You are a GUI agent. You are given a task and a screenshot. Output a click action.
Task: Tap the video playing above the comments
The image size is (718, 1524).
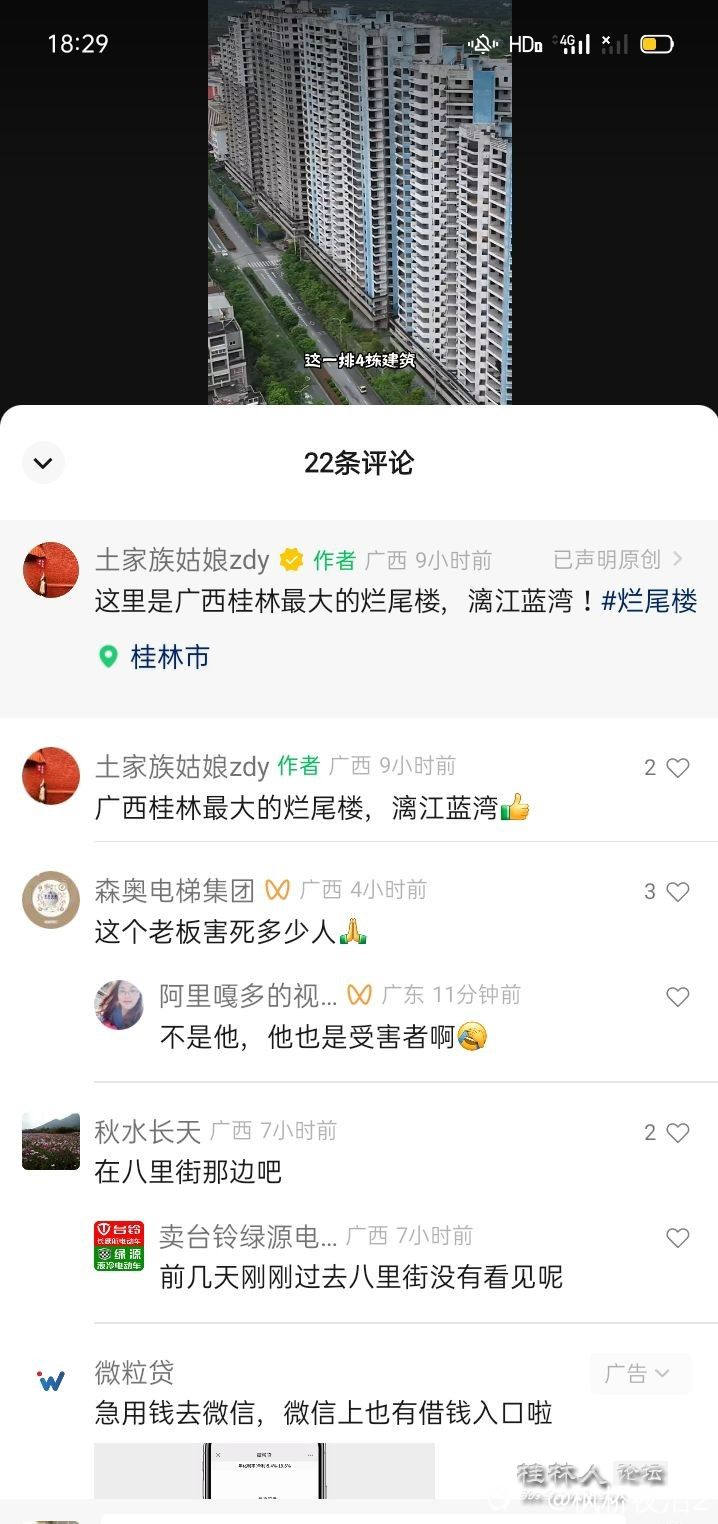click(359, 200)
